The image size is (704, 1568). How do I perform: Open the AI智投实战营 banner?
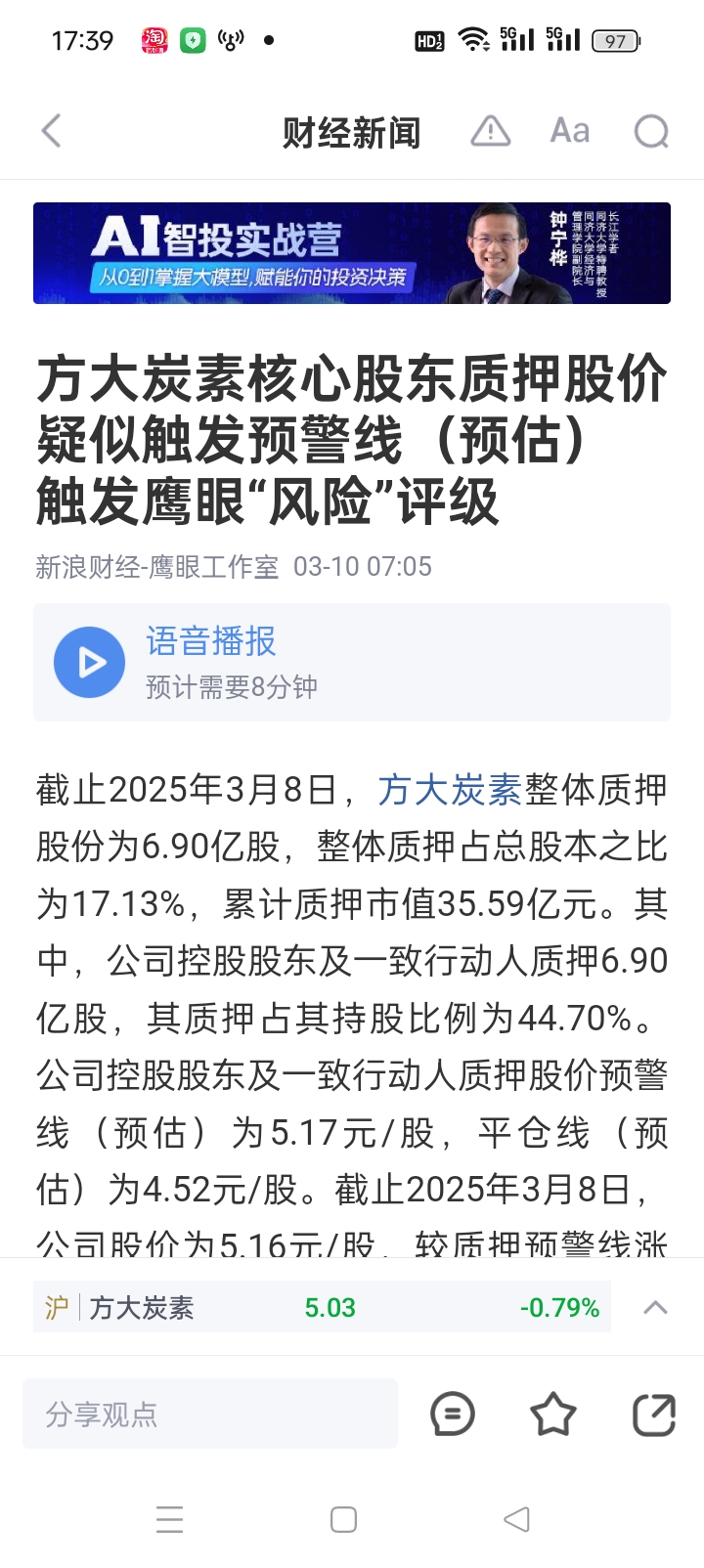[x=352, y=253]
